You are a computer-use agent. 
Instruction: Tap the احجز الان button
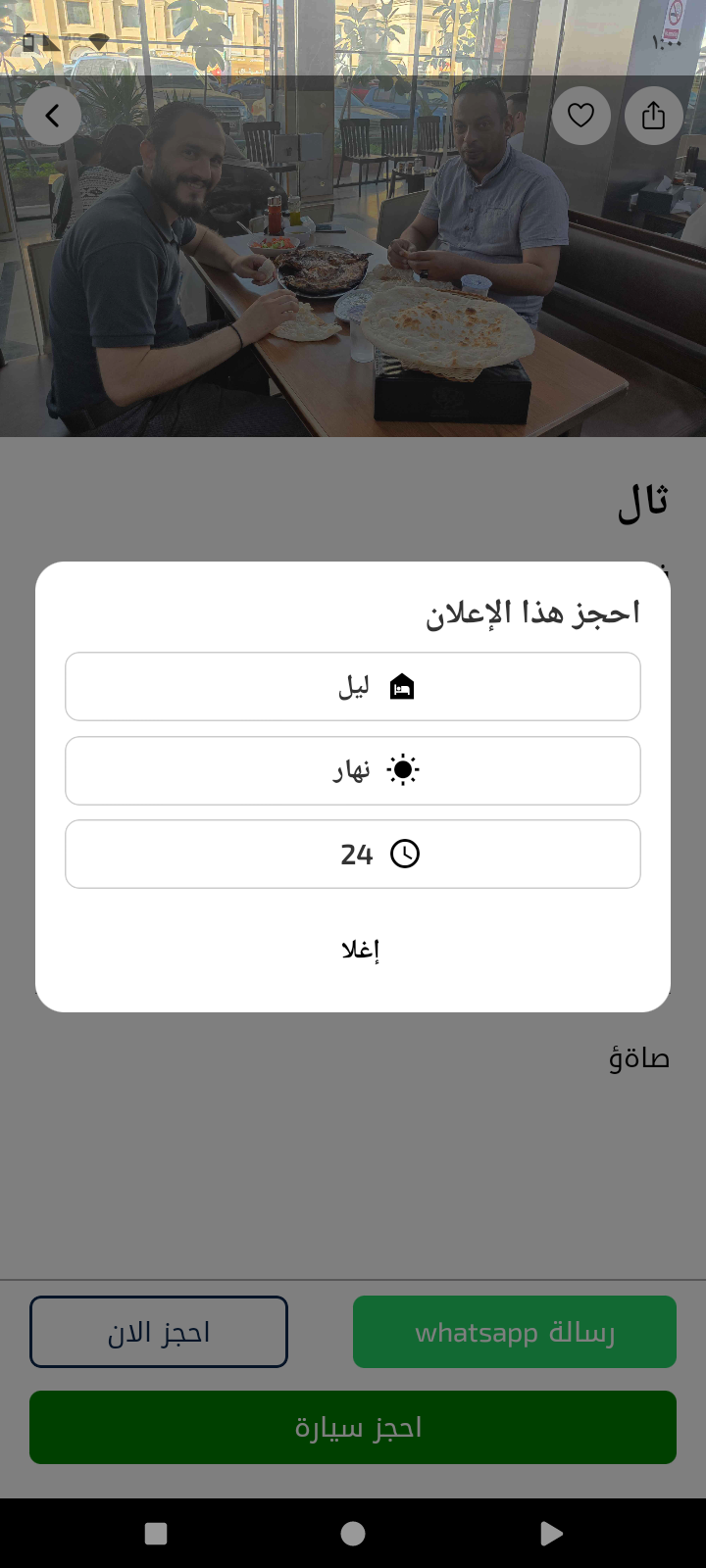point(159,1332)
